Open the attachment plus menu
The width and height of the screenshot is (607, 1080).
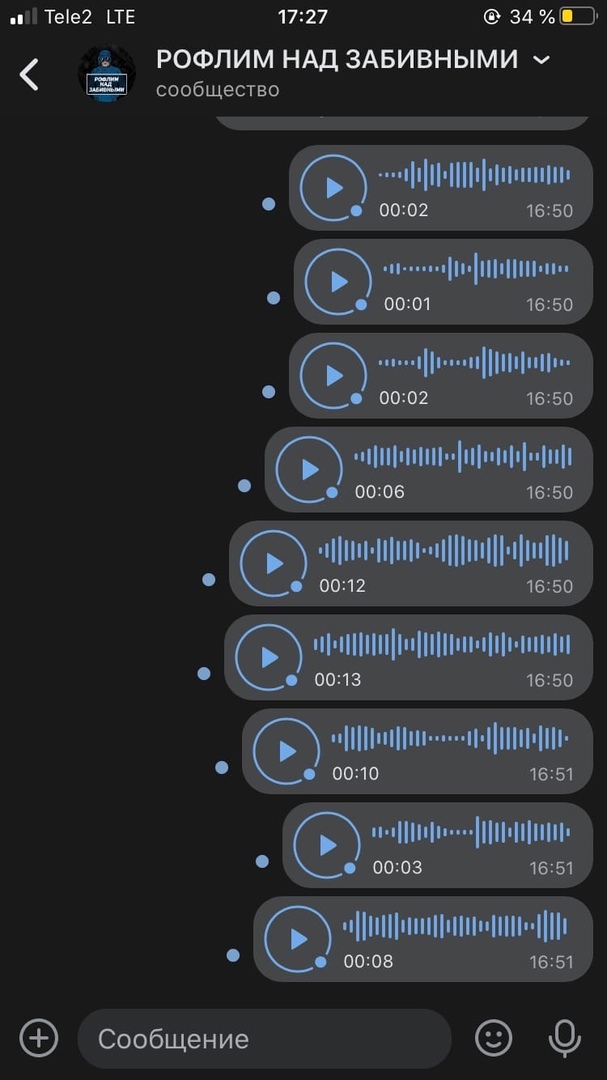click(39, 1038)
